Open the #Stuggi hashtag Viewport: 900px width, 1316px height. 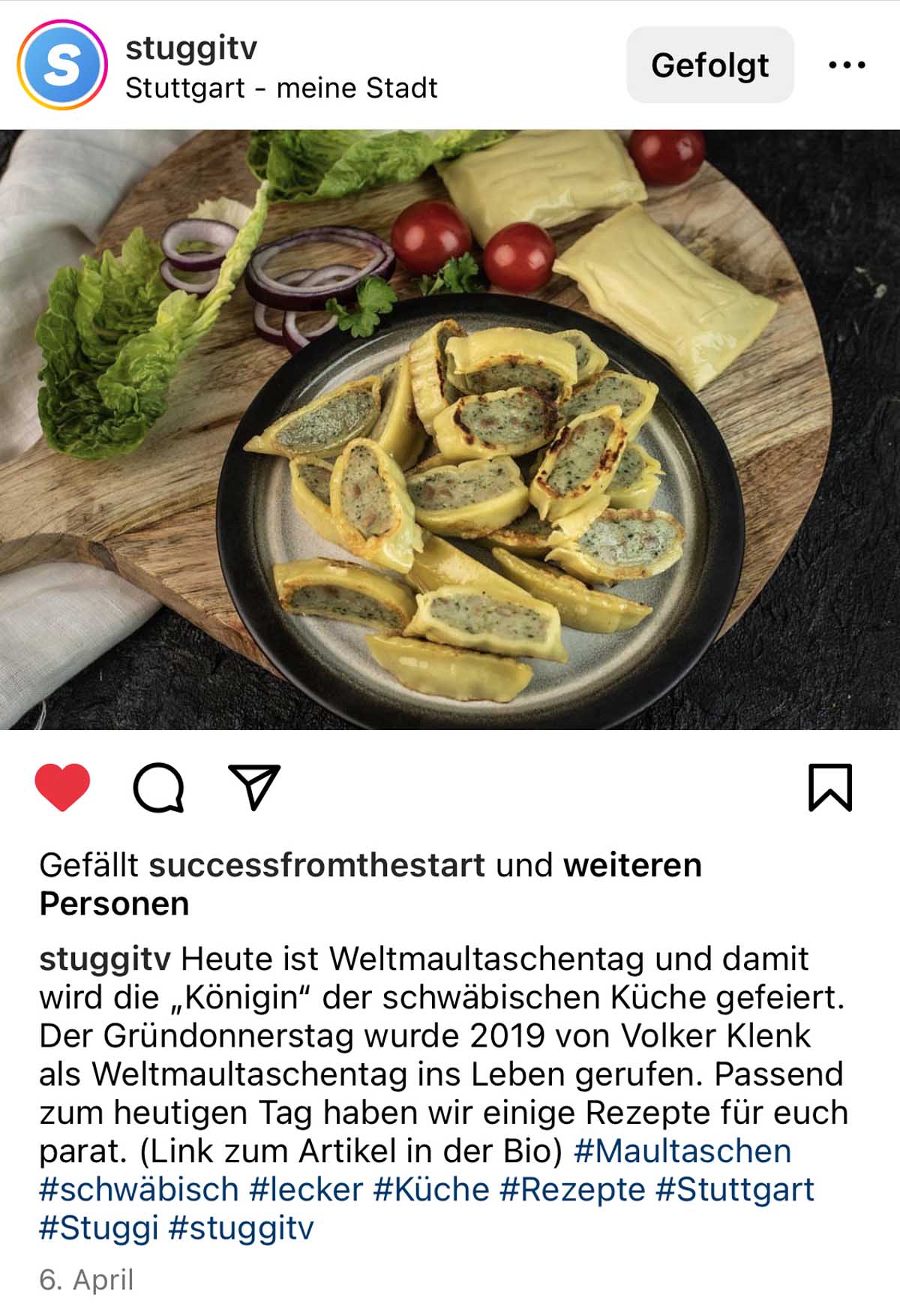coord(98,1227)
